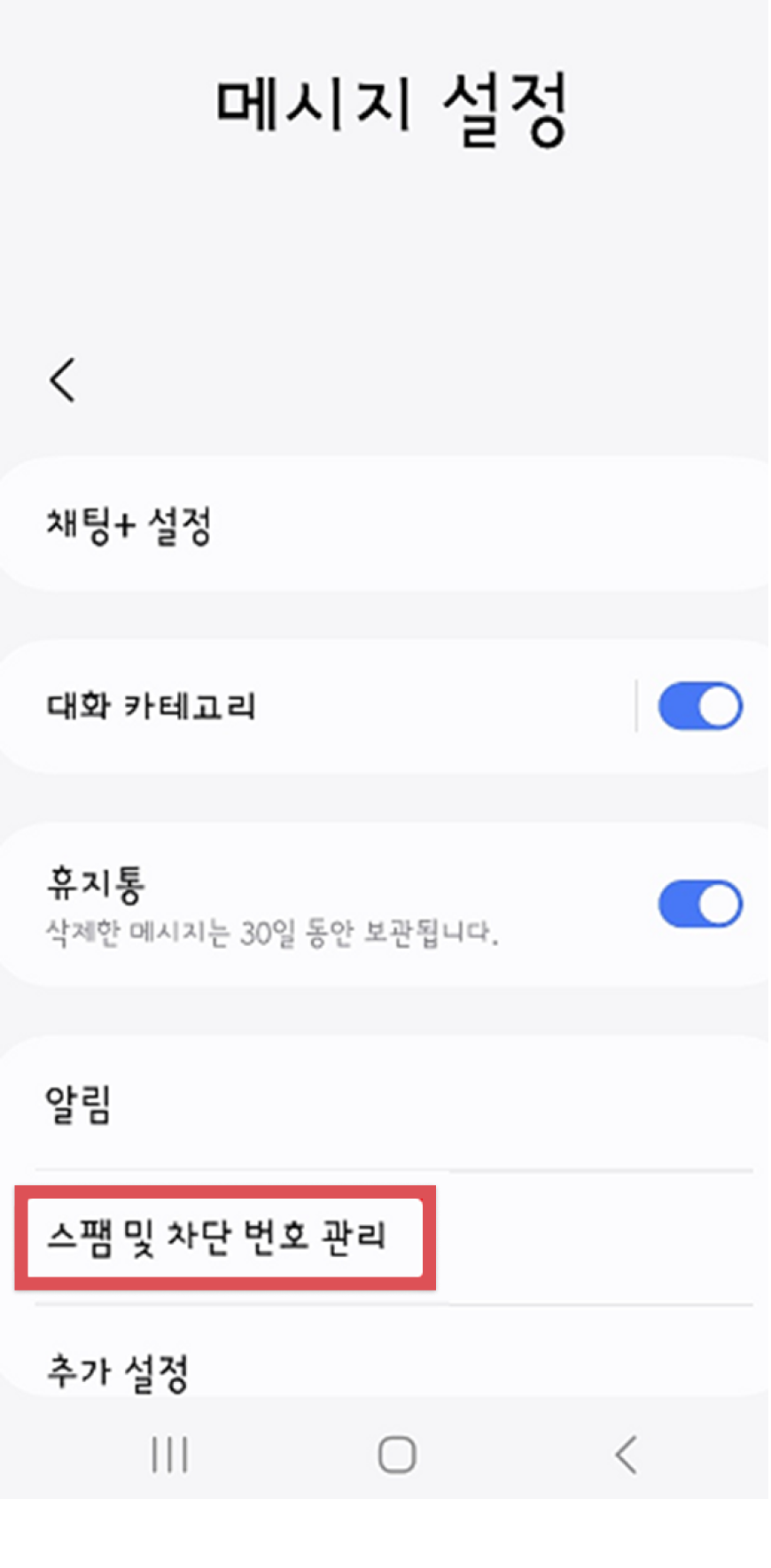Open recent apps from navigation bar
771x1568 pixels.
tap(169, 1455)
